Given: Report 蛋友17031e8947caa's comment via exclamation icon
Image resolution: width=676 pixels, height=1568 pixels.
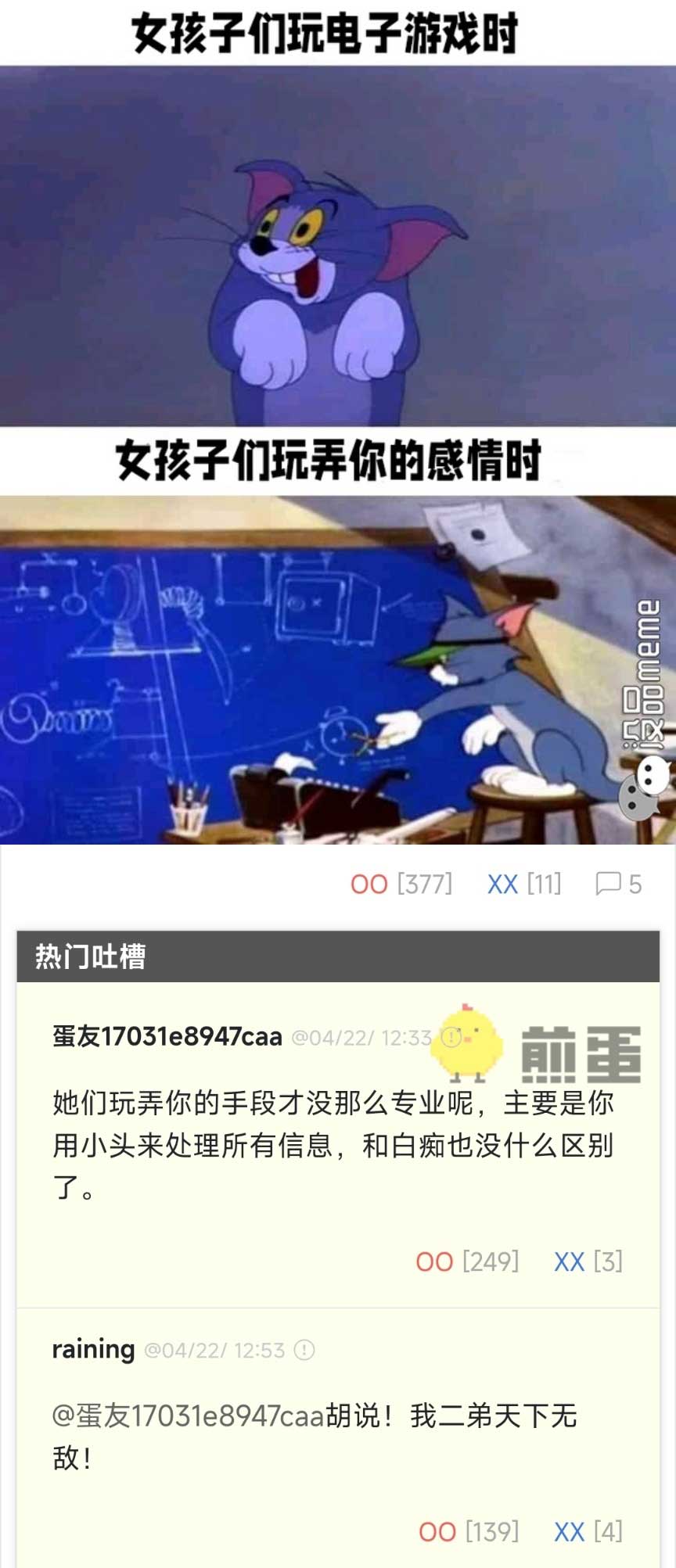Looking at the screenshot, I should tap(451, 1037).
